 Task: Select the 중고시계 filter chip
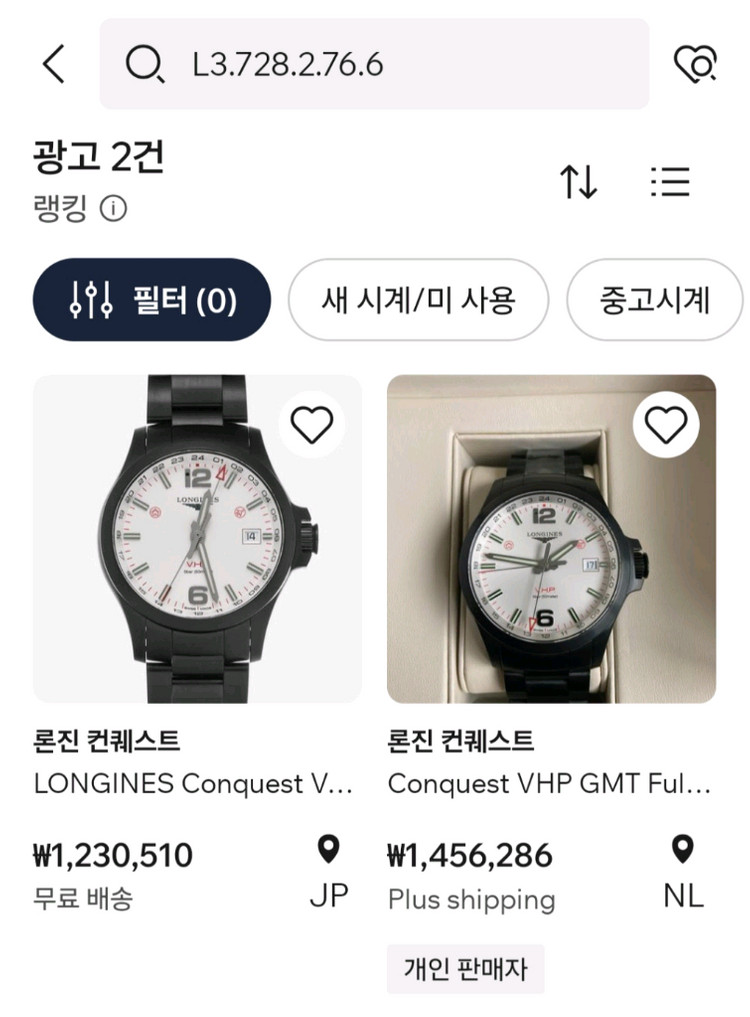[653, 300]
